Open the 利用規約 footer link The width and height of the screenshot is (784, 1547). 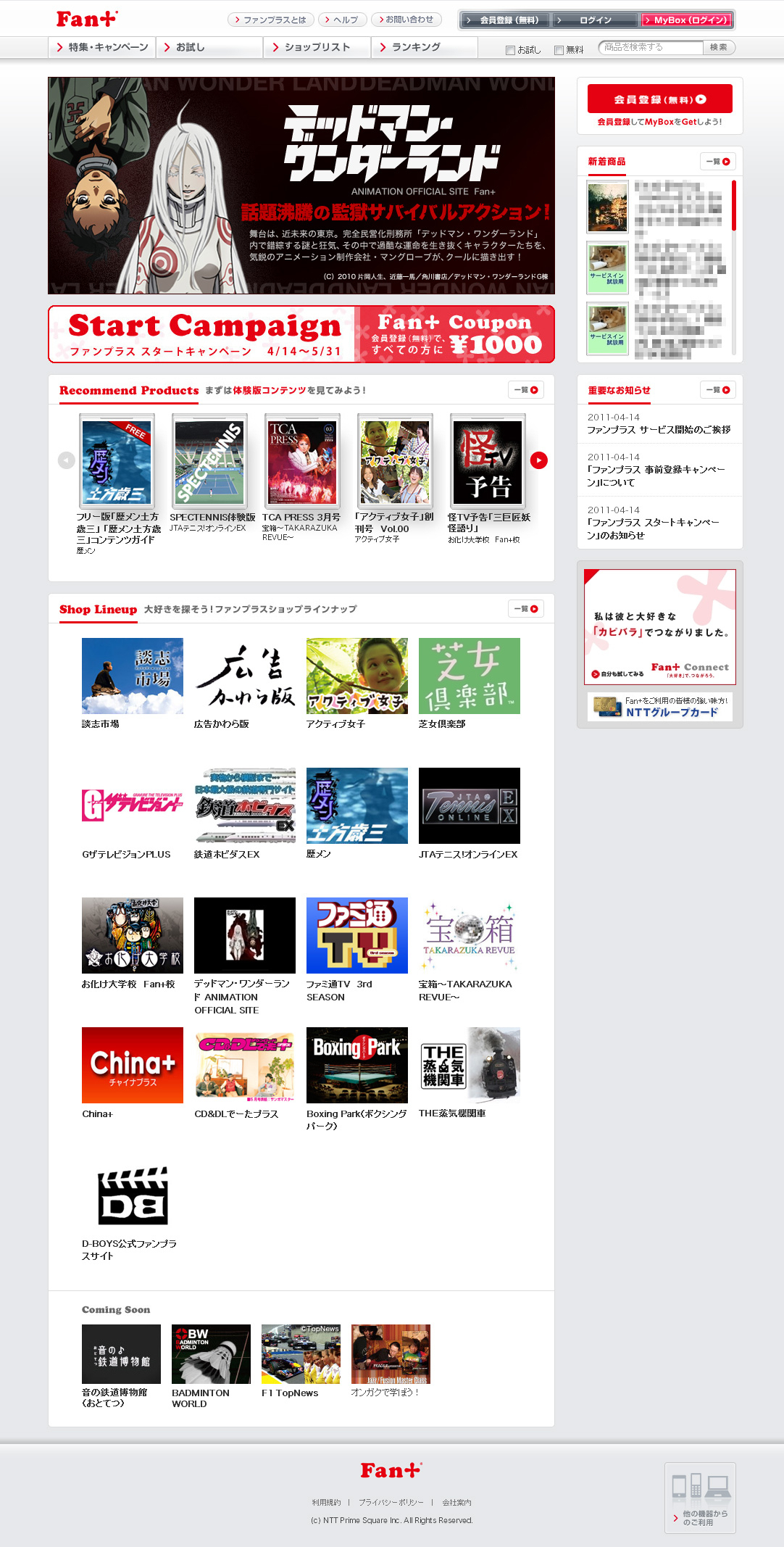click(326, 1502)
